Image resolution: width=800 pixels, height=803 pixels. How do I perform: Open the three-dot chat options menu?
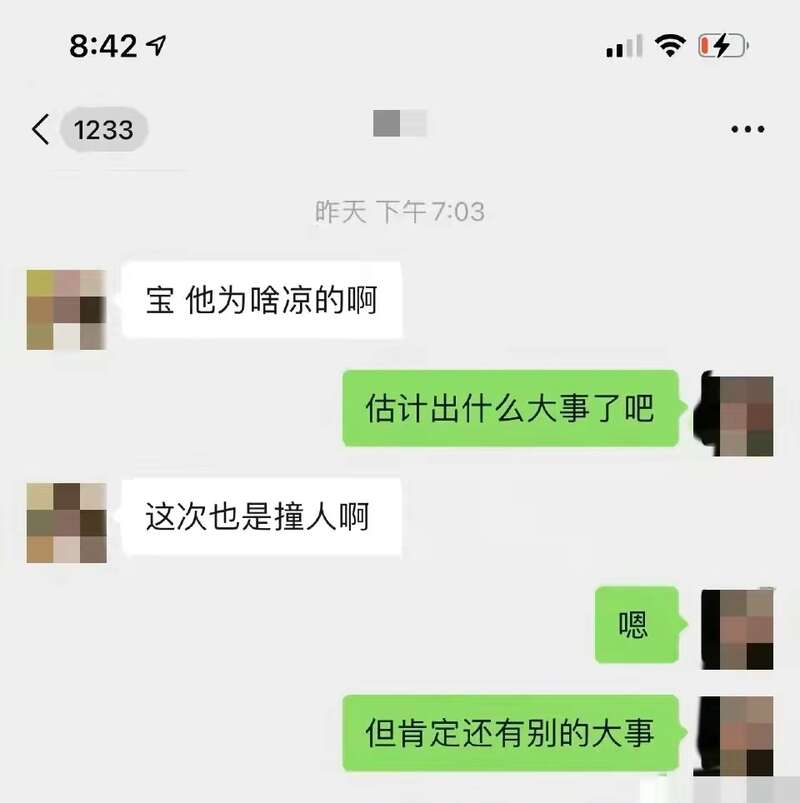[x=747, y=129]
